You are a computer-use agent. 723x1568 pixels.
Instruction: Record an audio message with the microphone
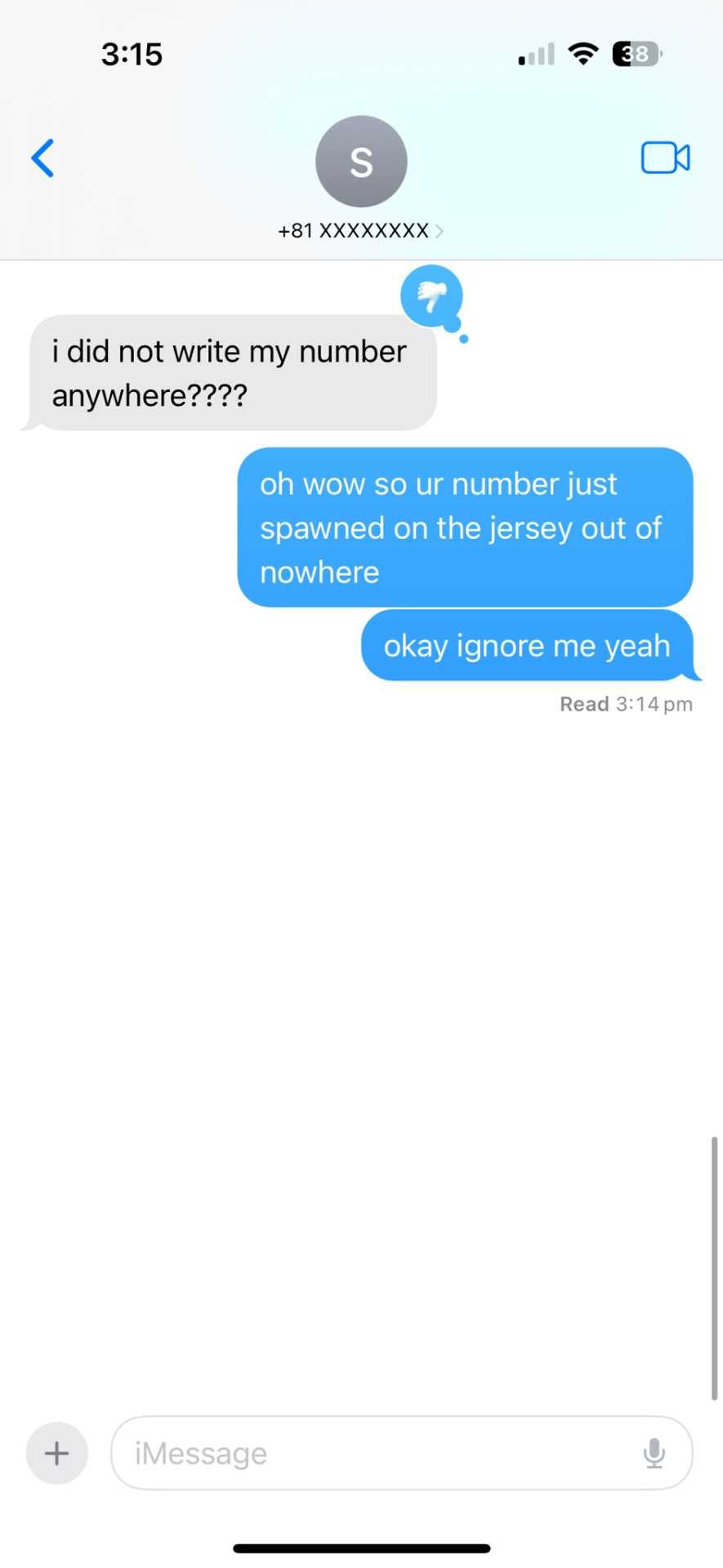point(654,1453)
